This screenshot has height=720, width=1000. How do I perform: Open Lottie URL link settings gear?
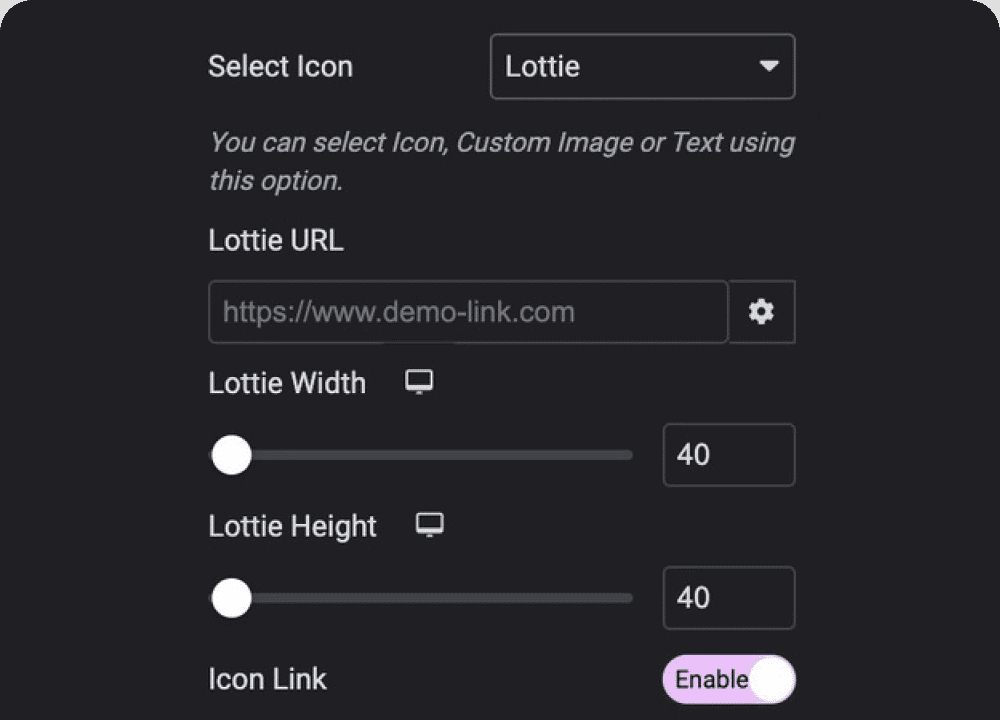762,312
